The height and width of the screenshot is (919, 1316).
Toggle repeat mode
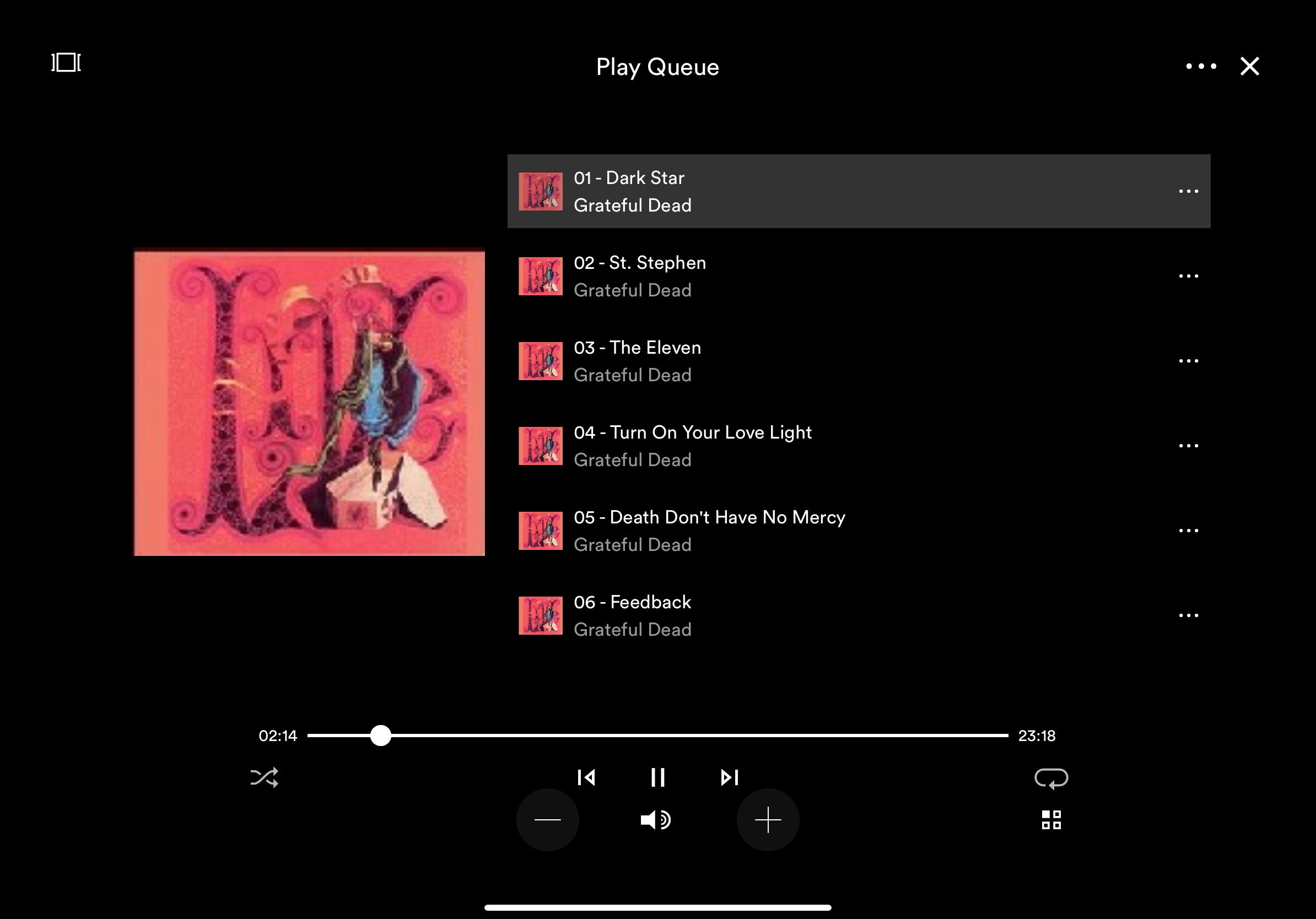[x=1050, y=778]
